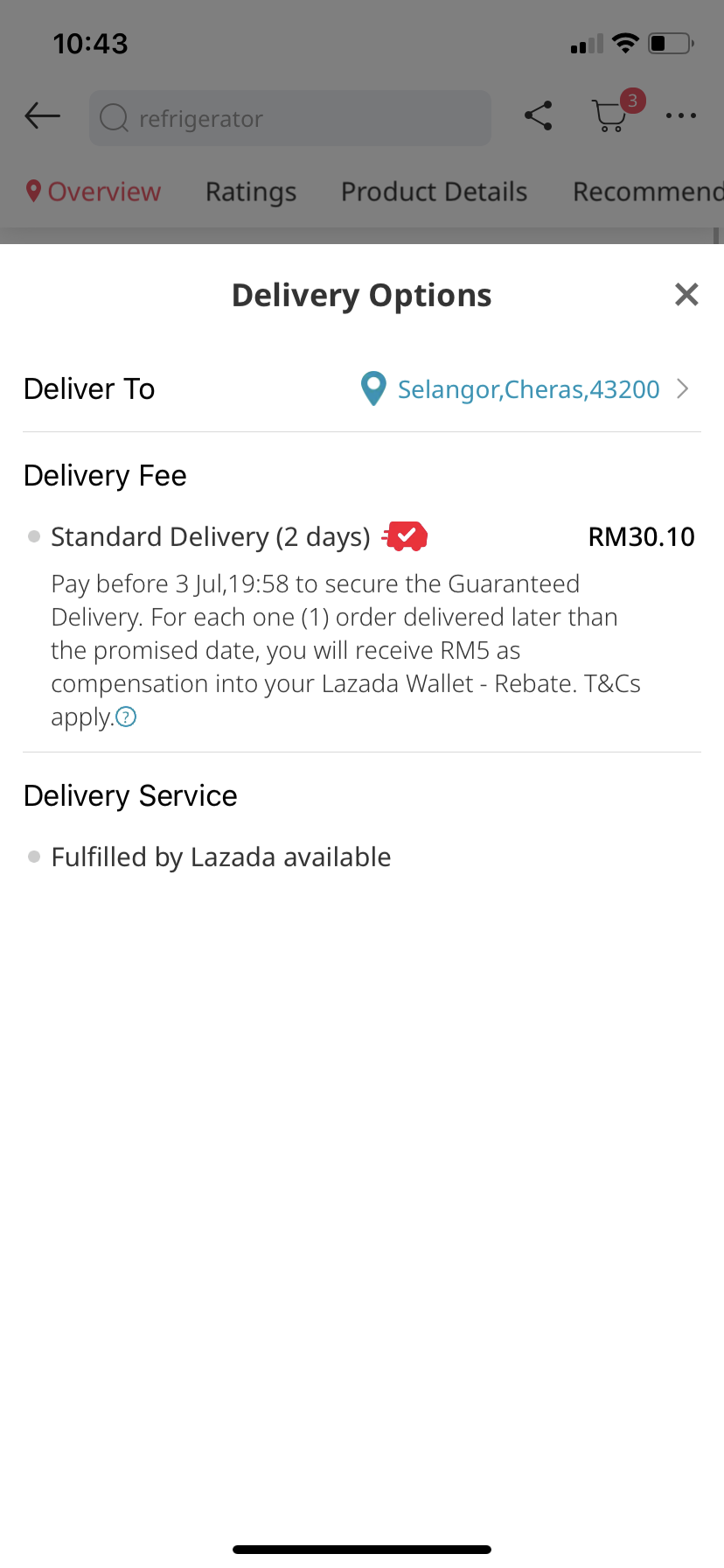This screenshot has width=724, height=1568.
Task: Share this product
Action: pos(538,115)
